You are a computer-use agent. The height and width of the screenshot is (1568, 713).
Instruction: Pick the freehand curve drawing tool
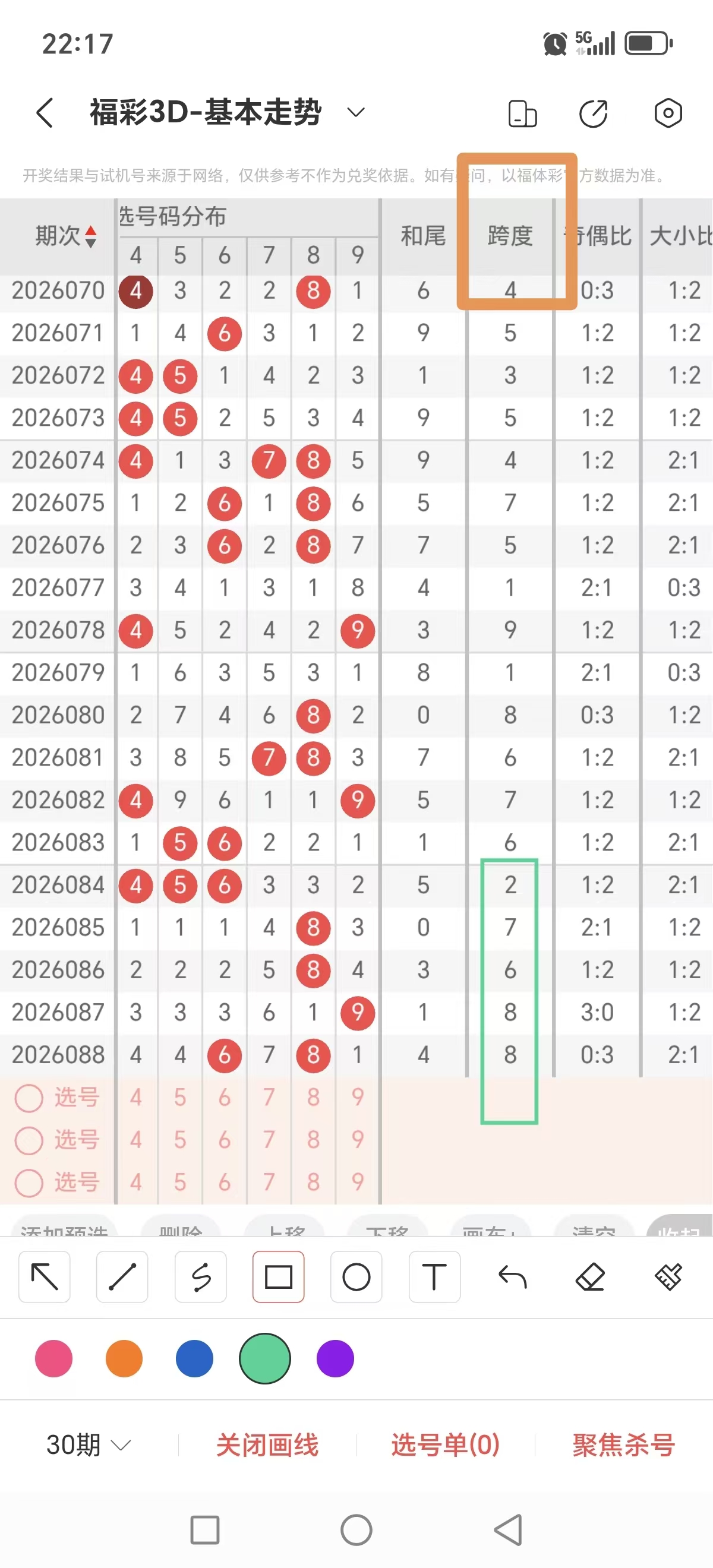pyautogui.click(x=200, y=1276)
